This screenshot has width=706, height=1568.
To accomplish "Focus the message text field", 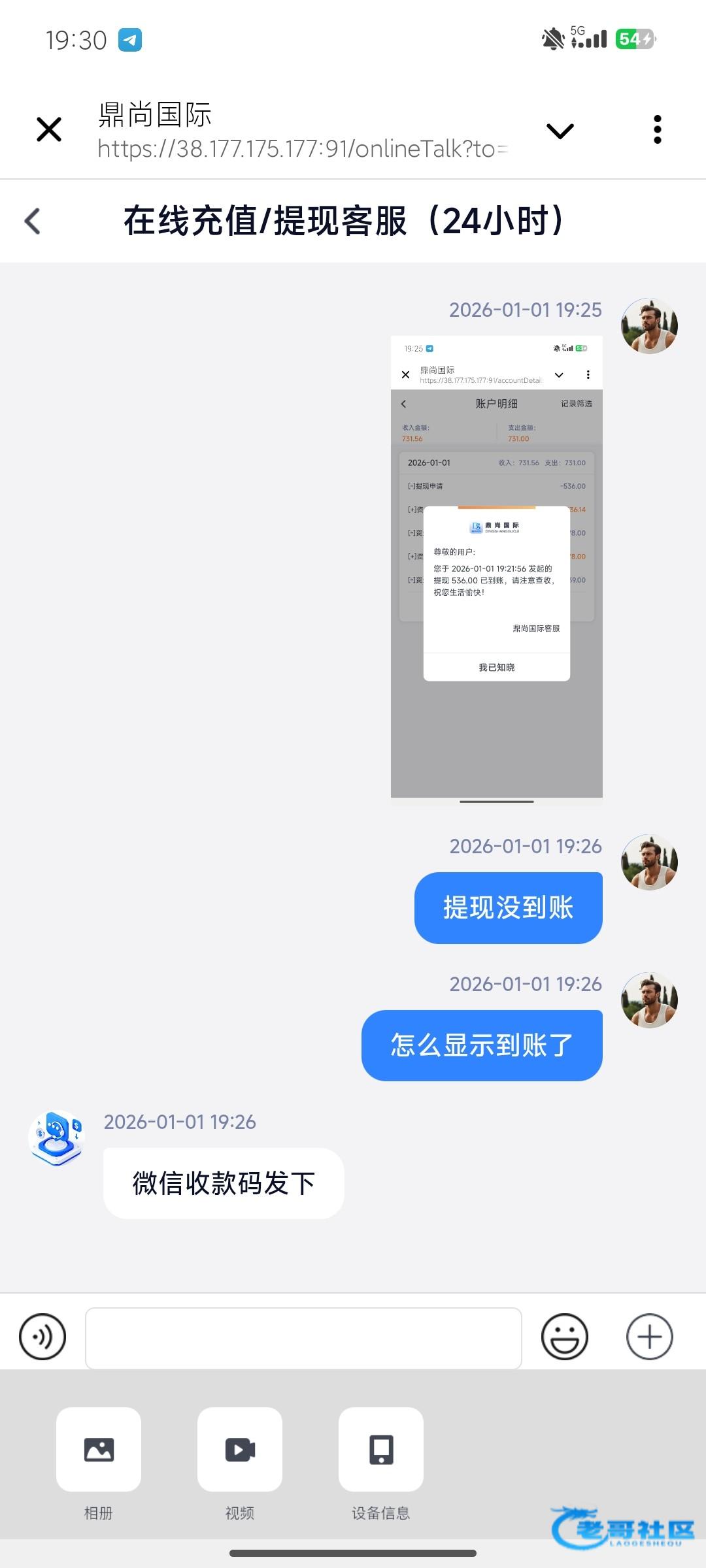I will 303,1337.
